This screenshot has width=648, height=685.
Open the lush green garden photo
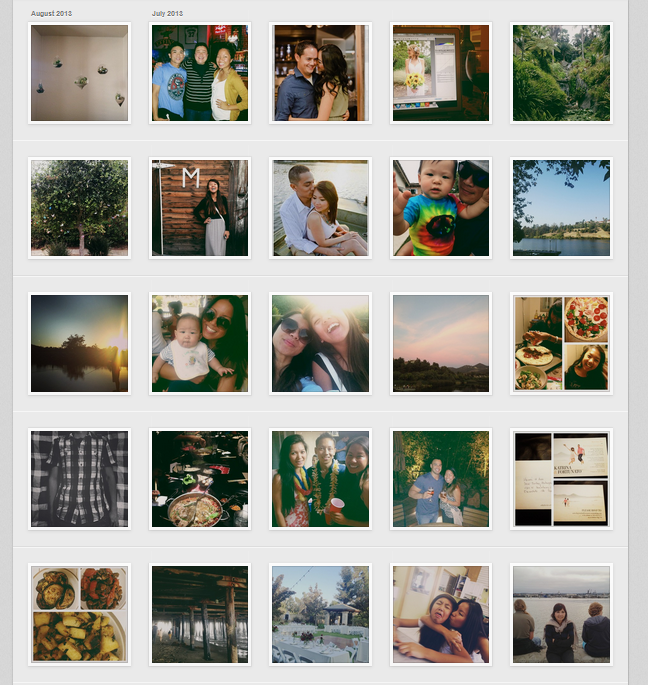coord(561,73)
